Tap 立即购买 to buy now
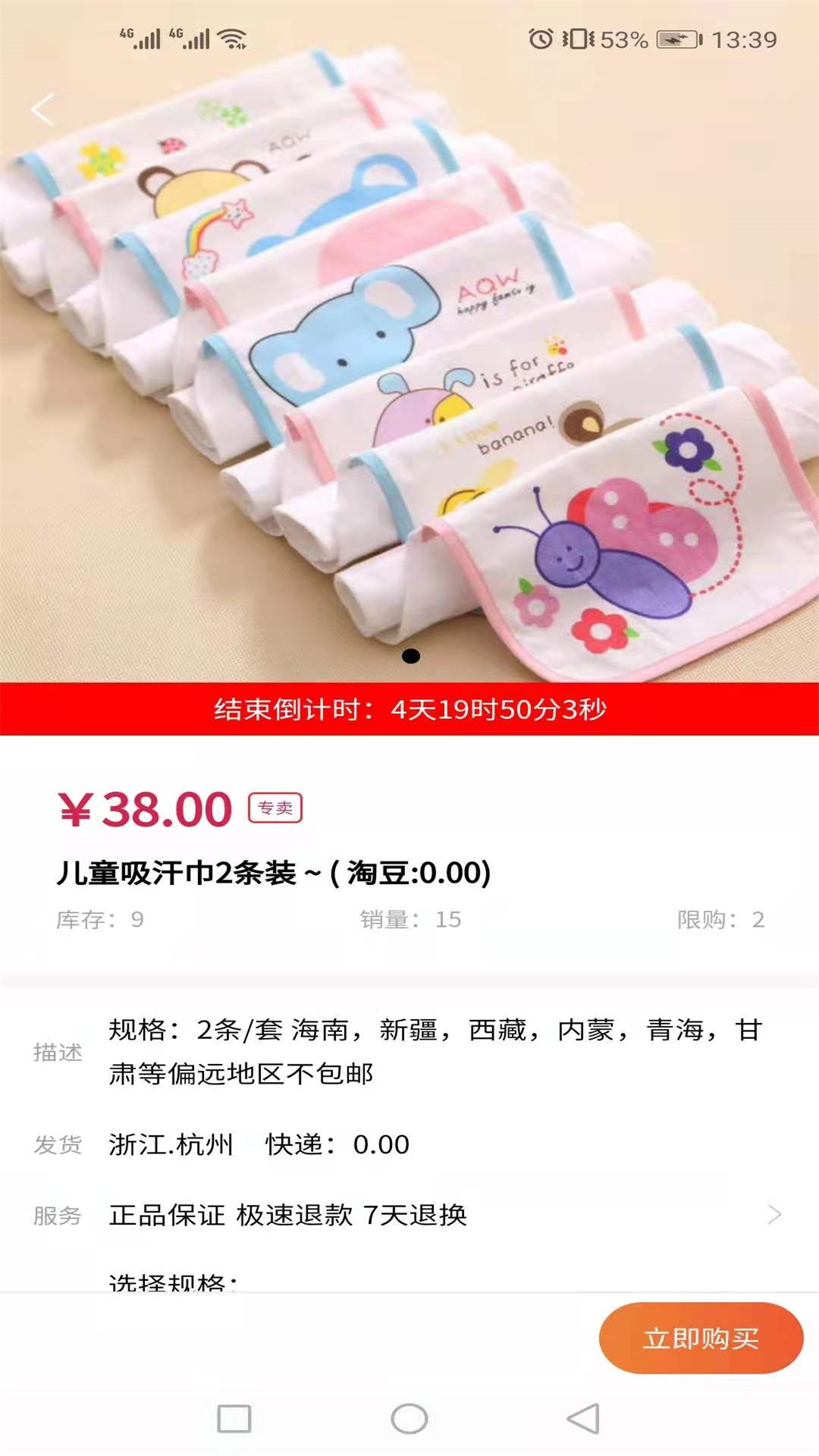Image resolution: width=819 pixels, height=1456 pixels. click(x=701, y=1338)
